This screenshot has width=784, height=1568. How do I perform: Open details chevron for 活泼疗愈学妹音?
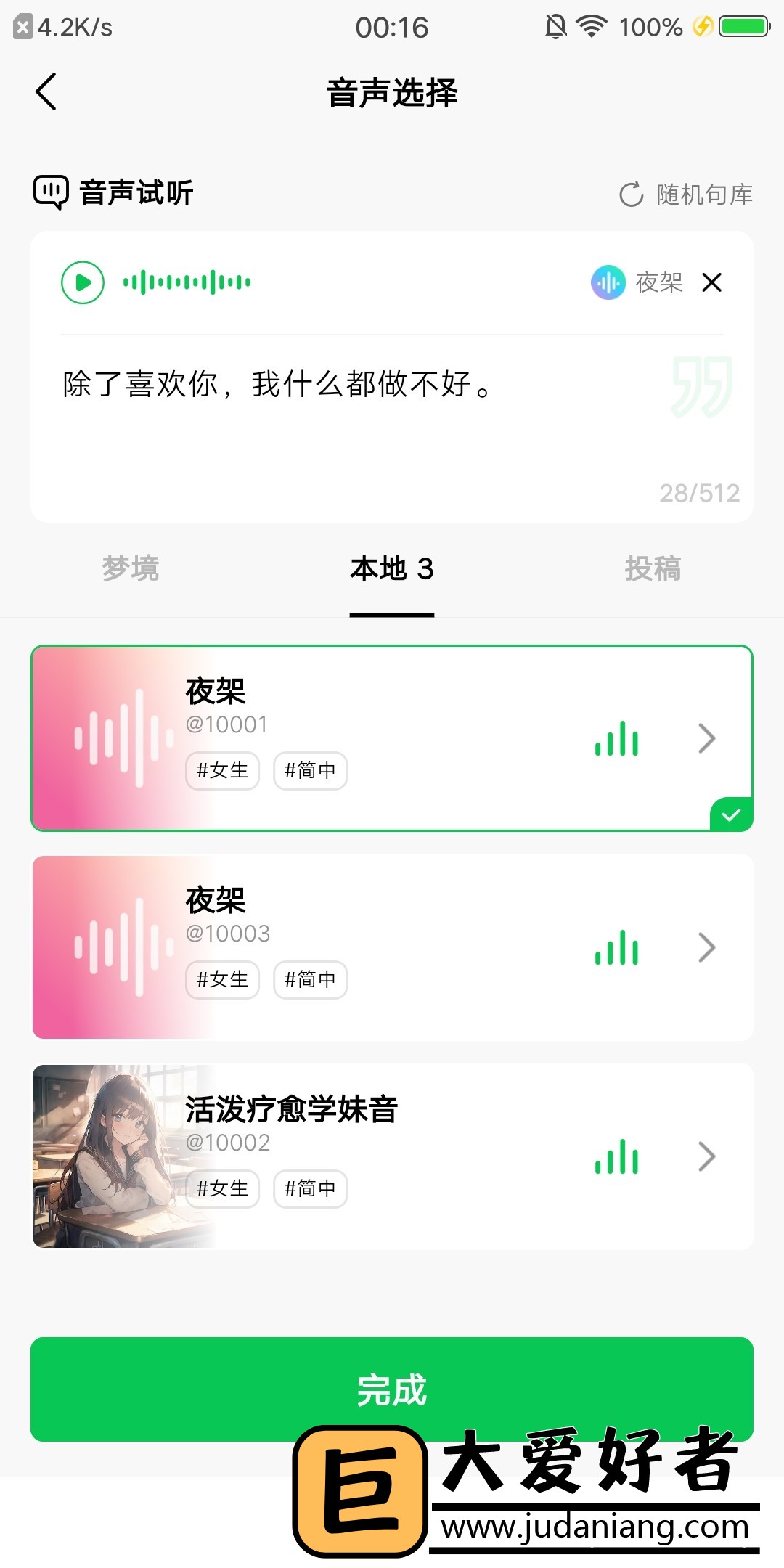[707, 1157]
